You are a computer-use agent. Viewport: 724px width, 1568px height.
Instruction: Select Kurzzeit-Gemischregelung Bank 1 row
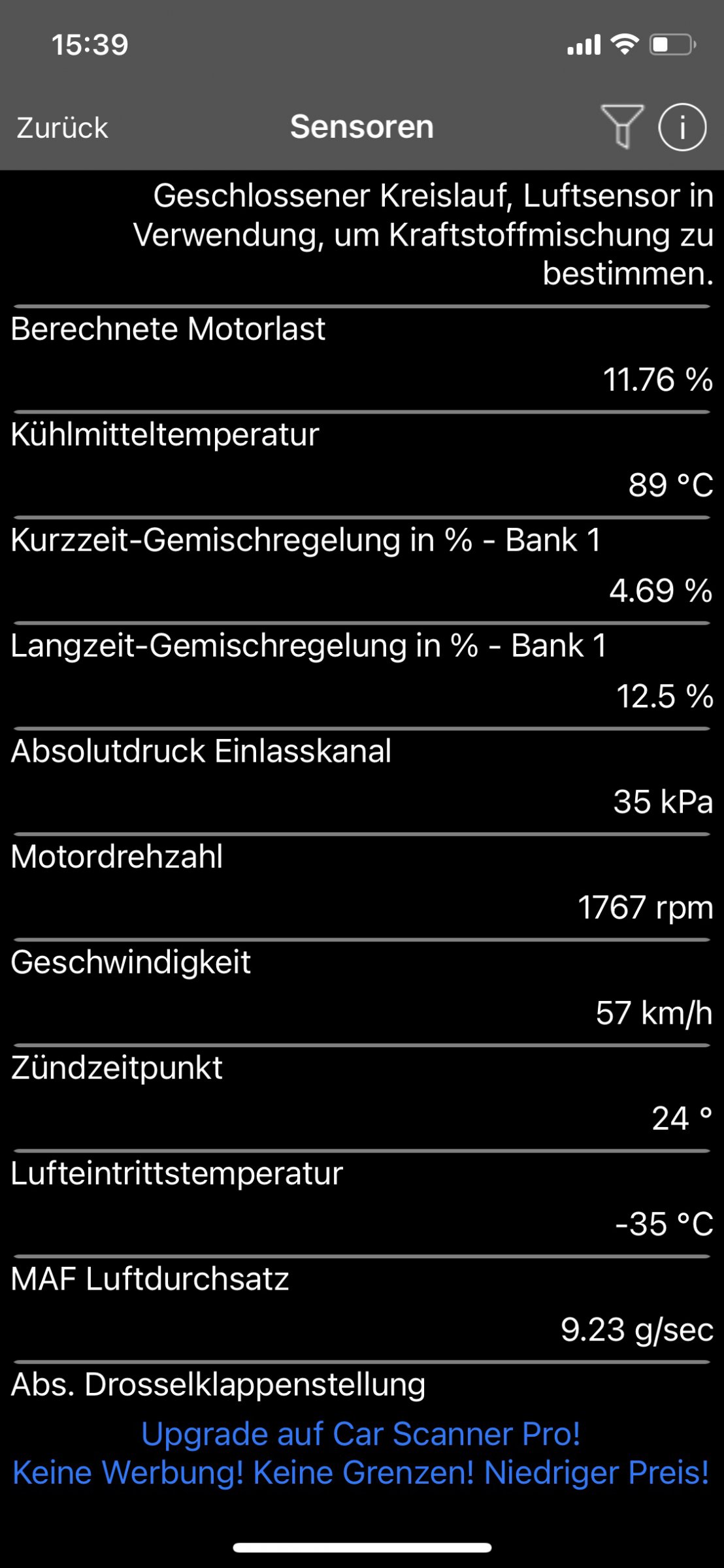pos(362,570)
